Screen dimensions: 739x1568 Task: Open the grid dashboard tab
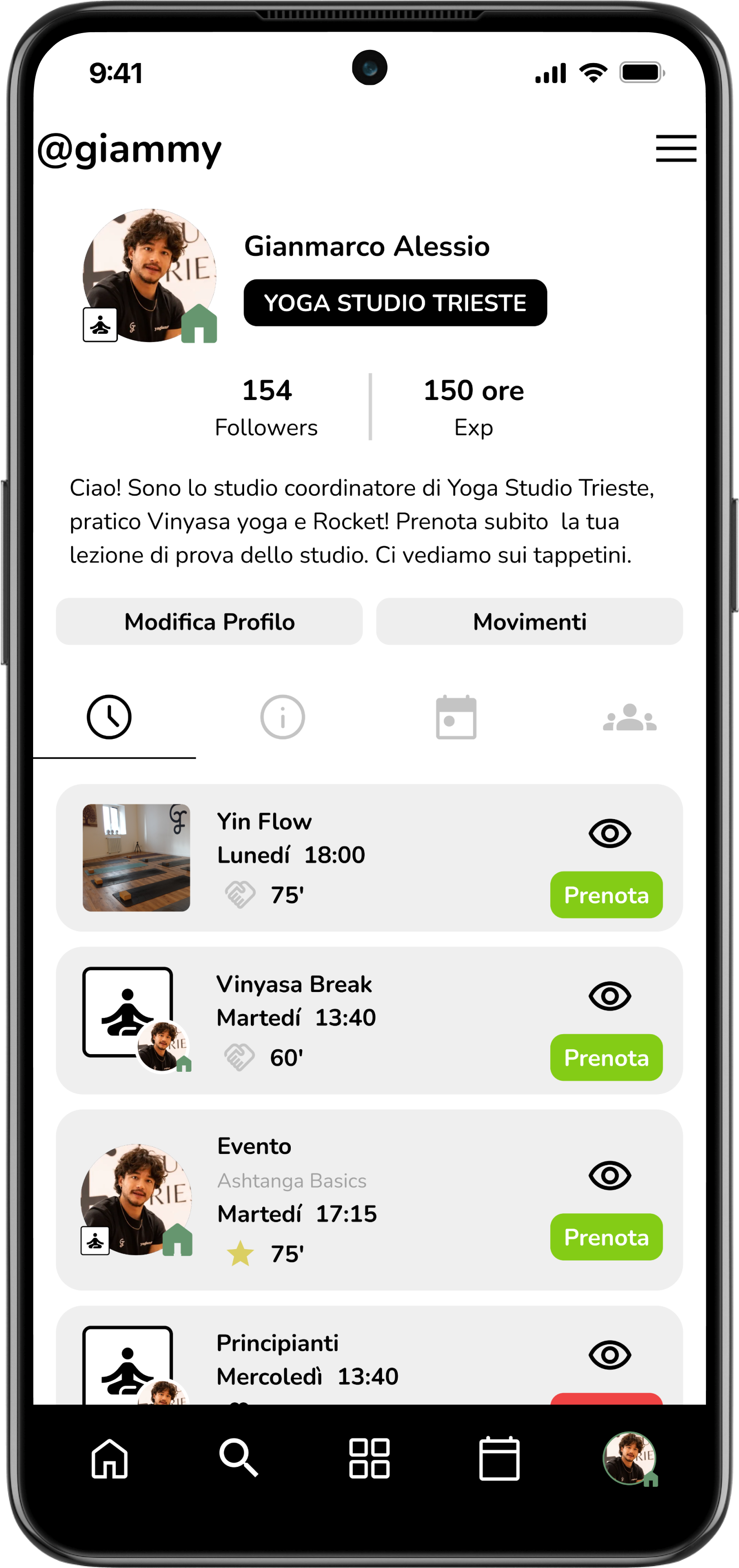coord(369,1458)
